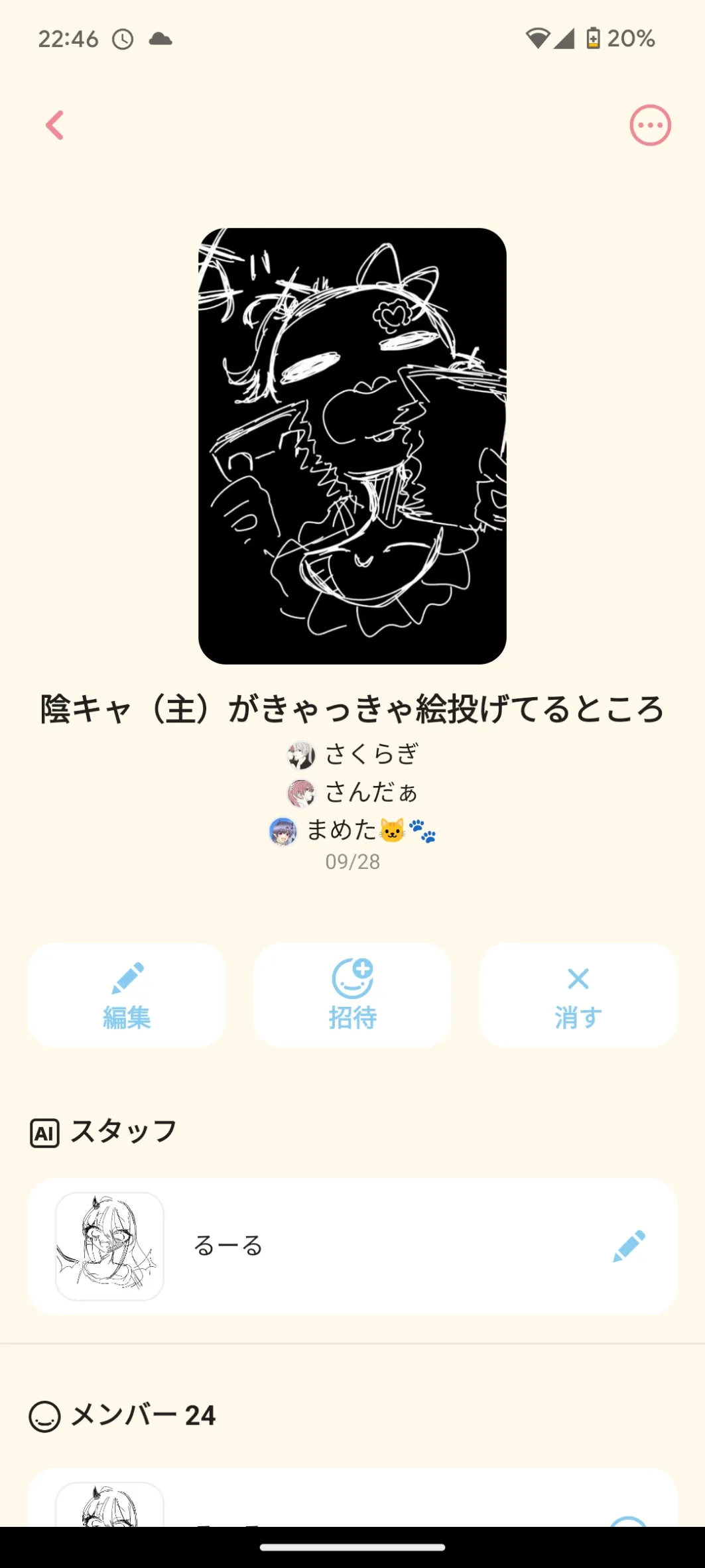This screenshot has height=1568, width=705.
Task: Open さくらぎ's profile
Action: click(353, 754)
